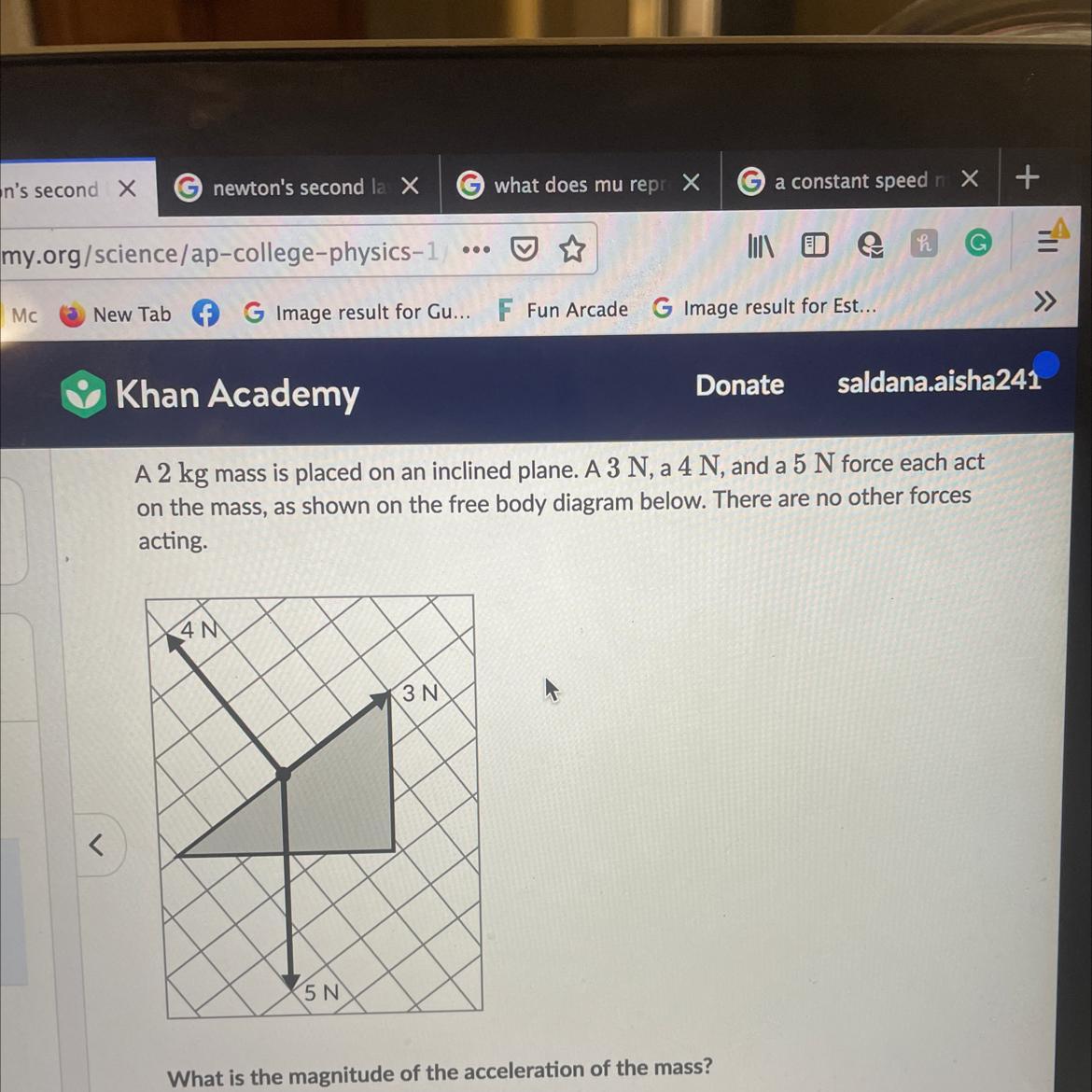Open the saldana.aisha241 account menu
Image resolution: width=1092 pixels, height=1092 pixels.
coord(938,381)
